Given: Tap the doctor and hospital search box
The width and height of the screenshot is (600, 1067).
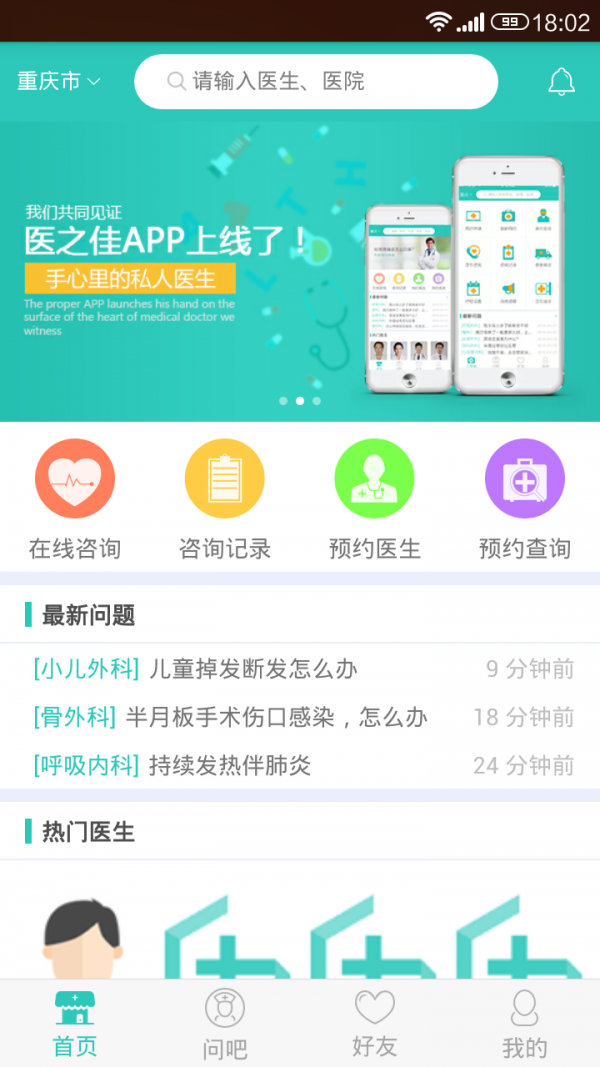Looking at the screenshot, I should pyautogui.click(x=316, y=82).
